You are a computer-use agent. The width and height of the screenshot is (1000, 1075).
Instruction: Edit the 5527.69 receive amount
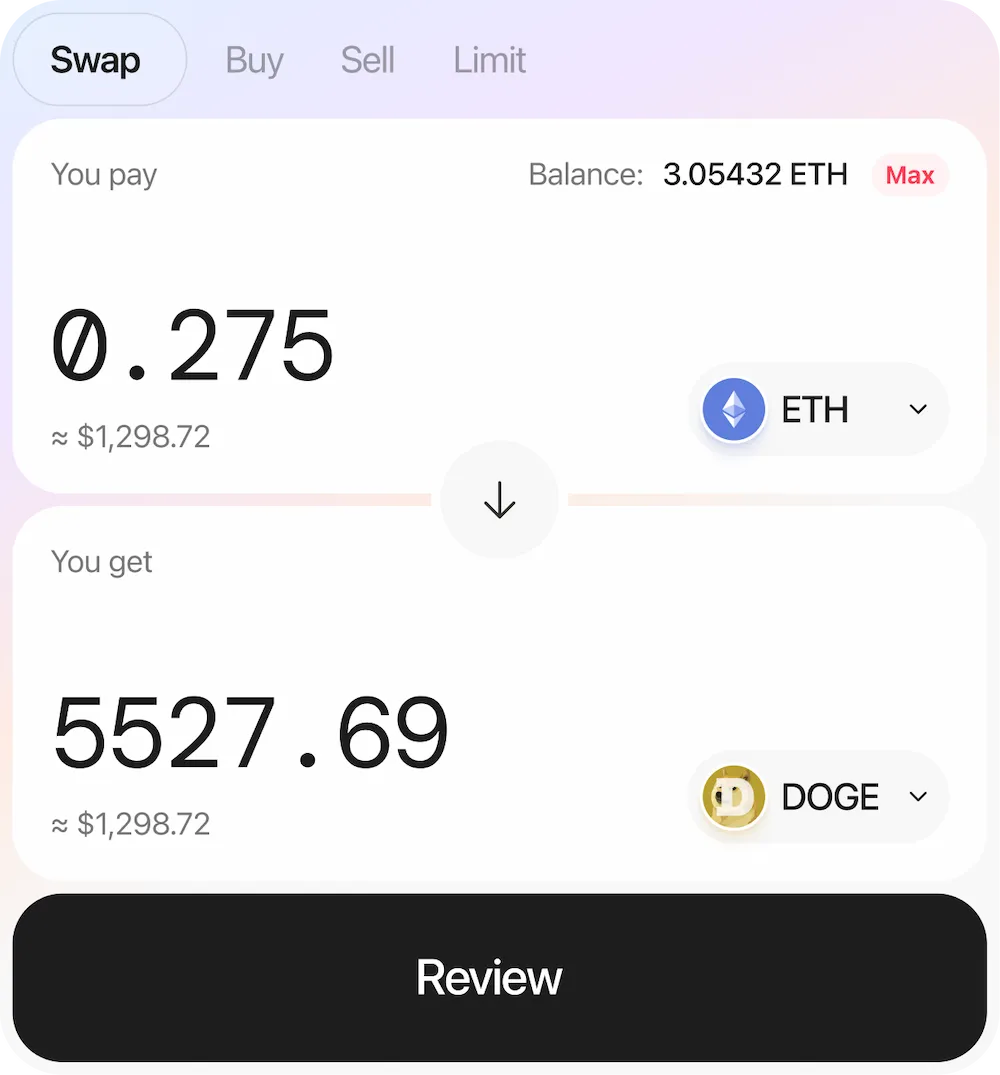click(250, 733)
